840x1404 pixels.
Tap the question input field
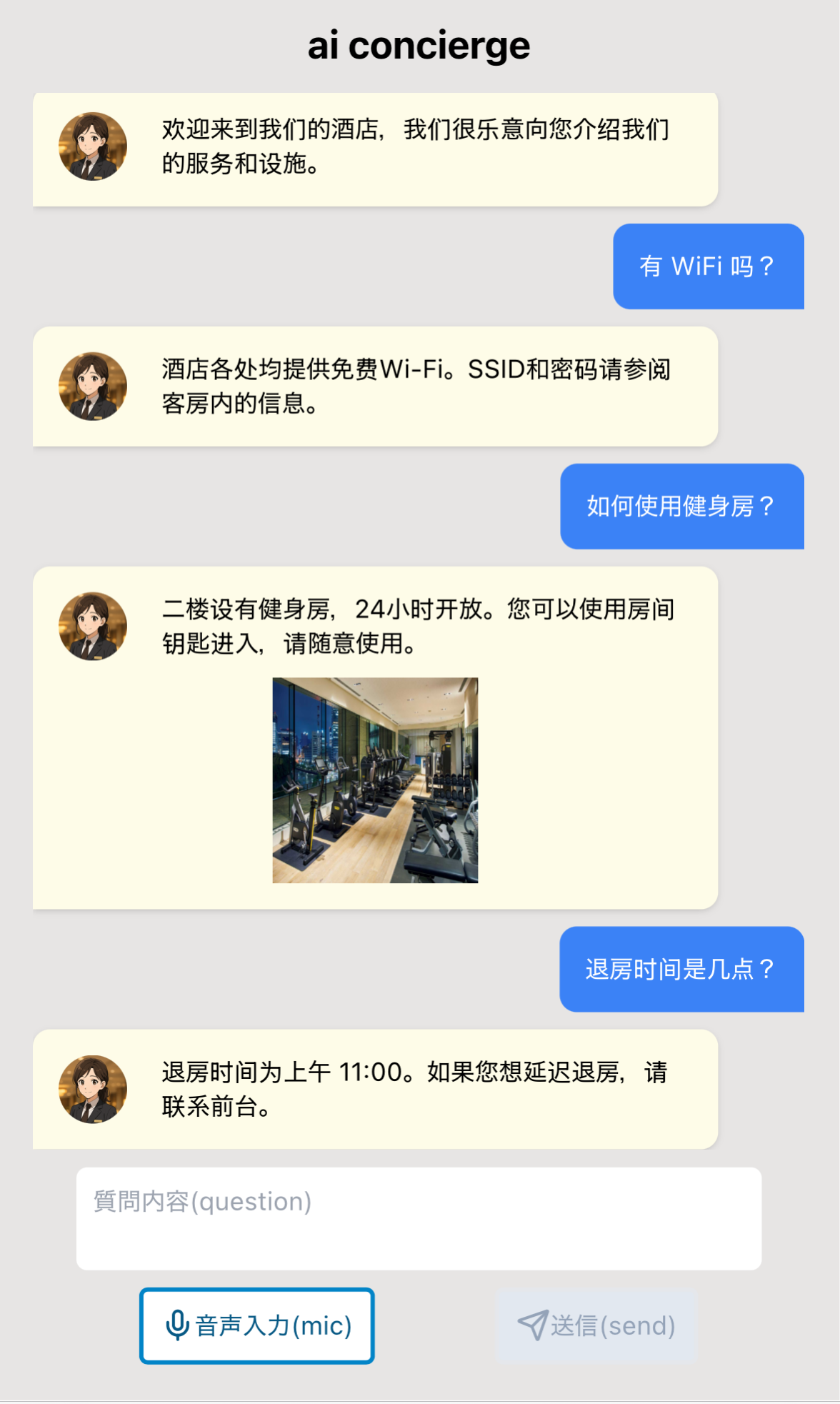pos(419,1218)
